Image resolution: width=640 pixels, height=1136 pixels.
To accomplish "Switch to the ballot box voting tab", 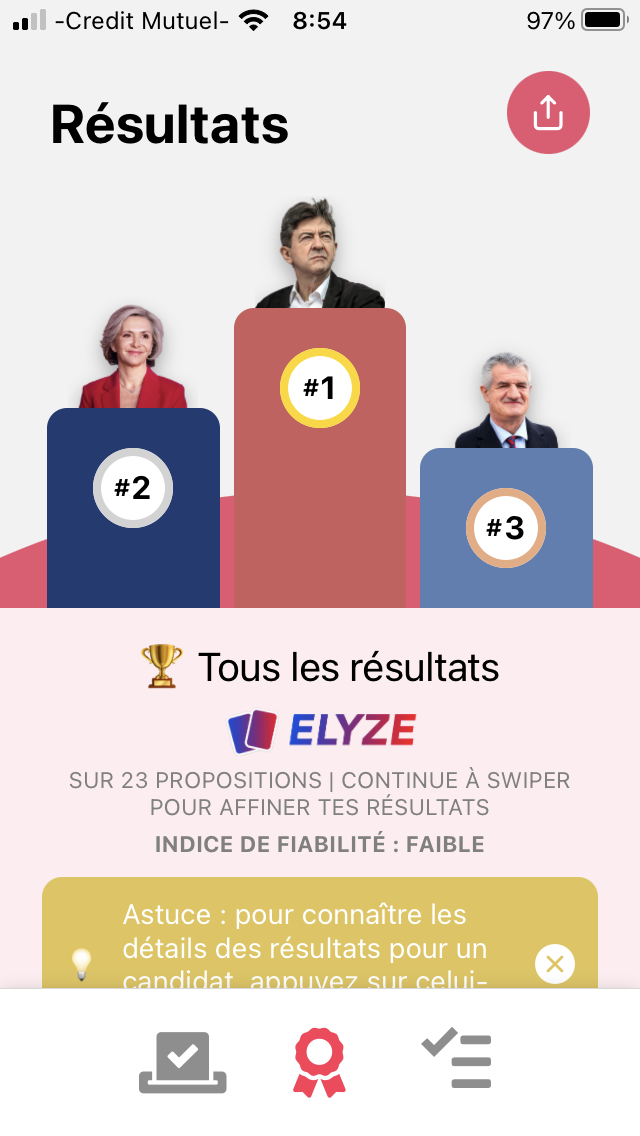I will 182,1062.
